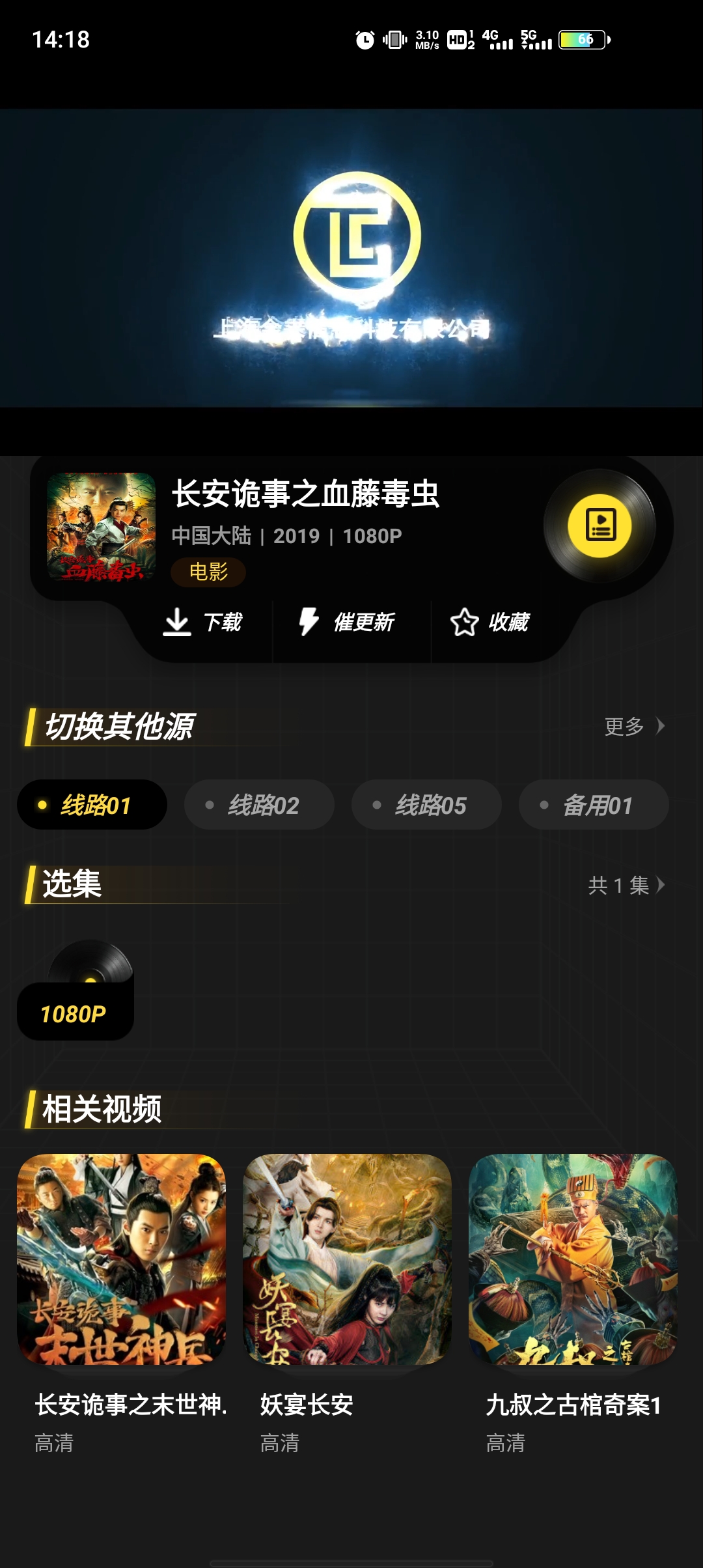Switch to source 线路05
The width and height of the screenshot is (703, 1568).
pos(426,805)
